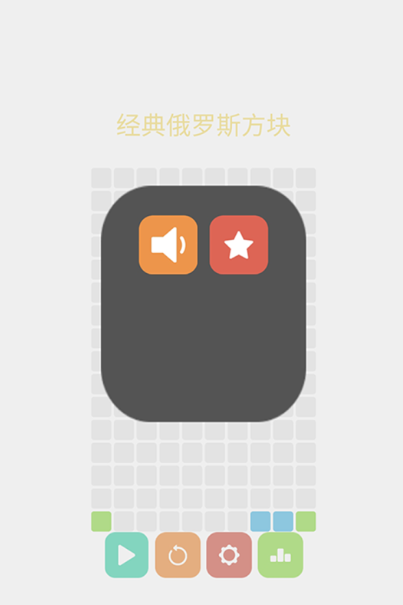Open the settings gear button
Image resolution: width=403 pixels, height=605 pixels.
tap(229, 555)
